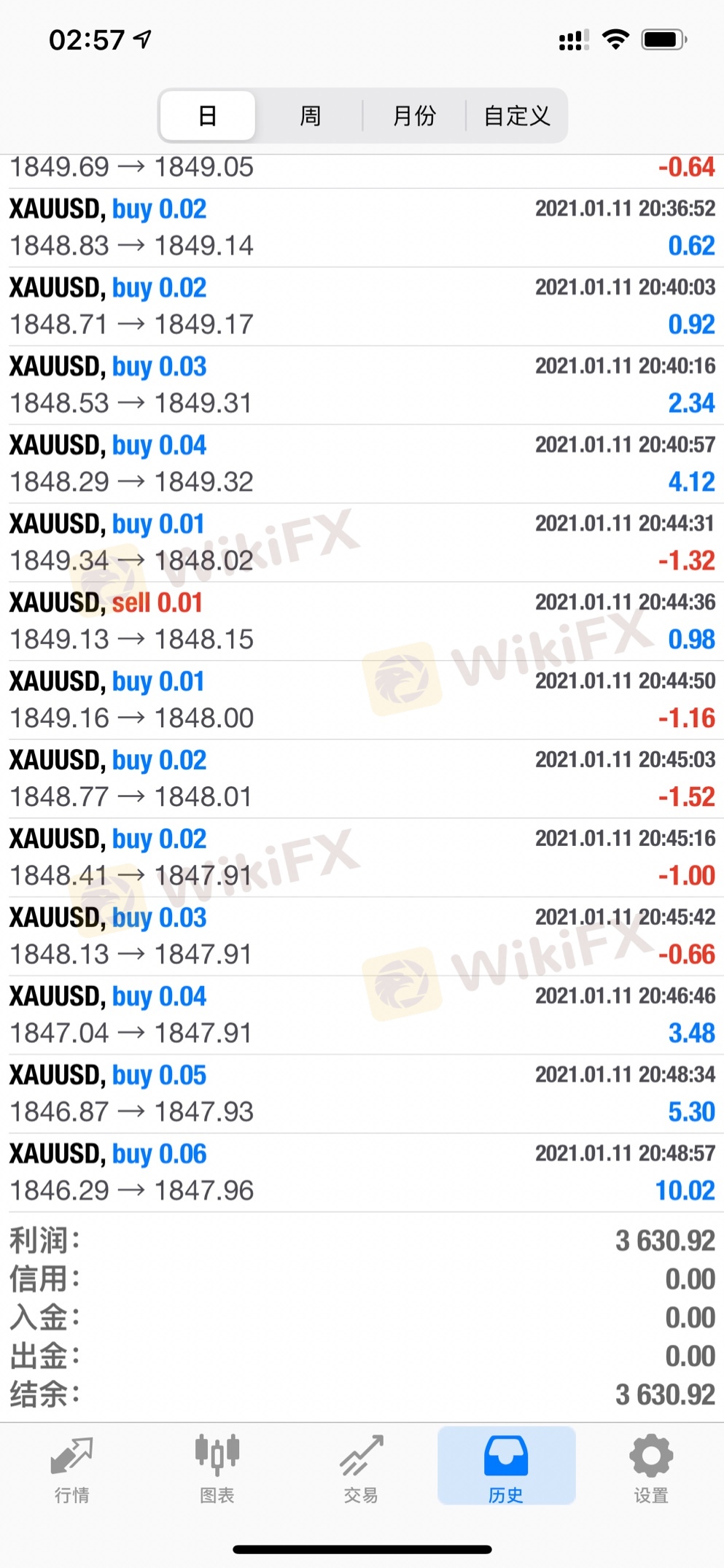The image size is (724, 1568).
Task: Expand the XAUUSD buy 0.06 trade
Action: (362, 1173)
